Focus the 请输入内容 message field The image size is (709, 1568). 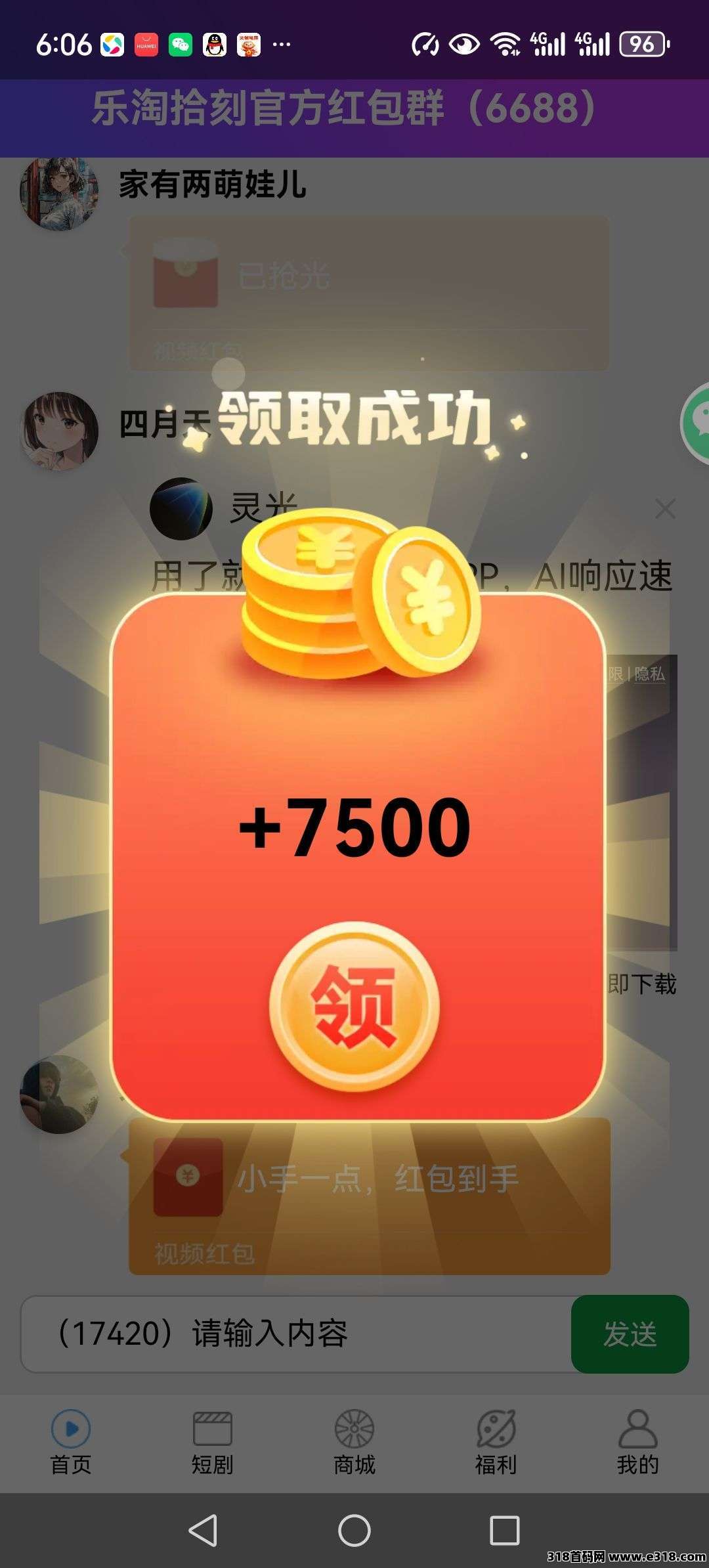point(295,1334)
